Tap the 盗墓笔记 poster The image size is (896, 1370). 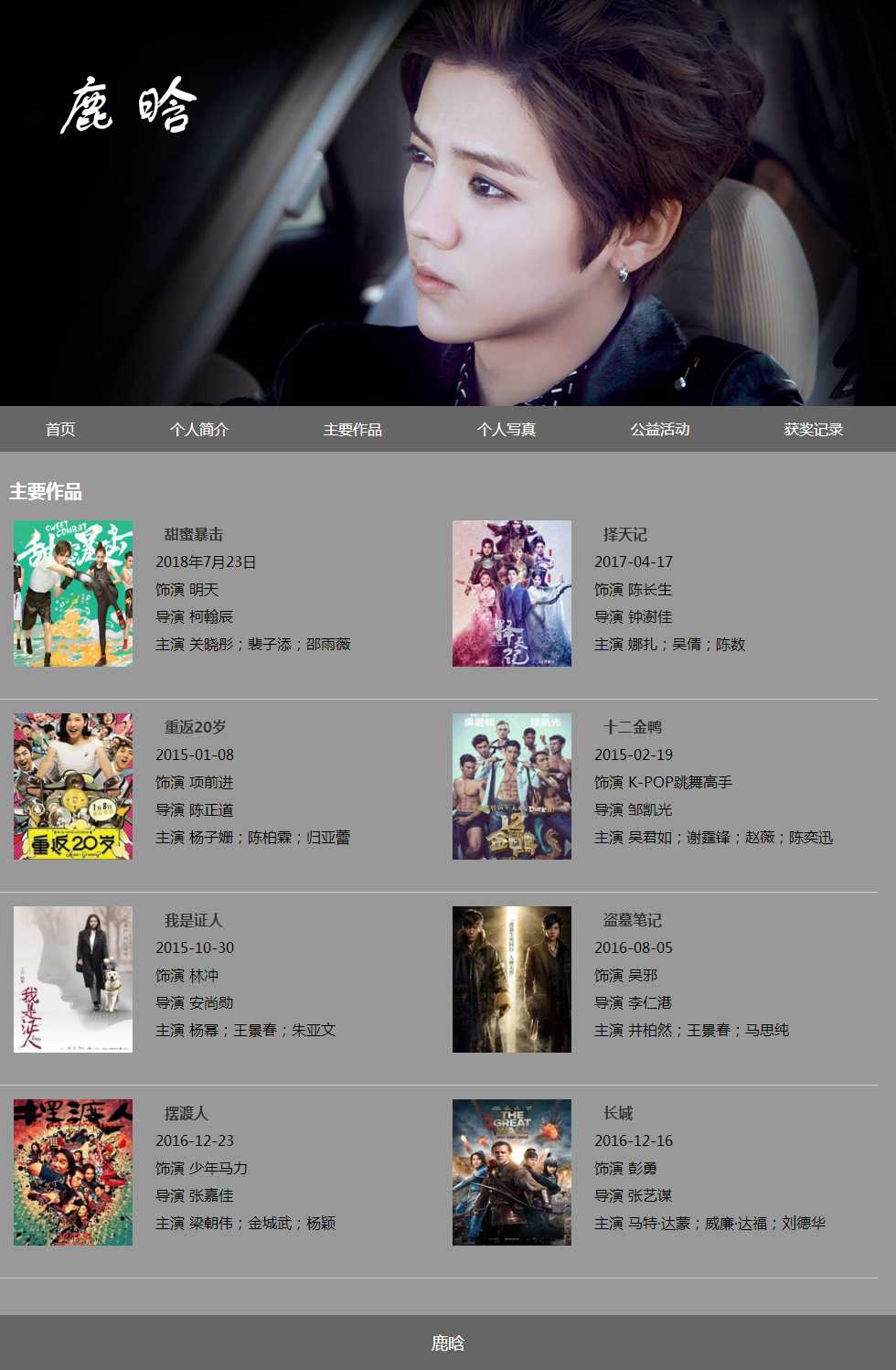point(512,979)
